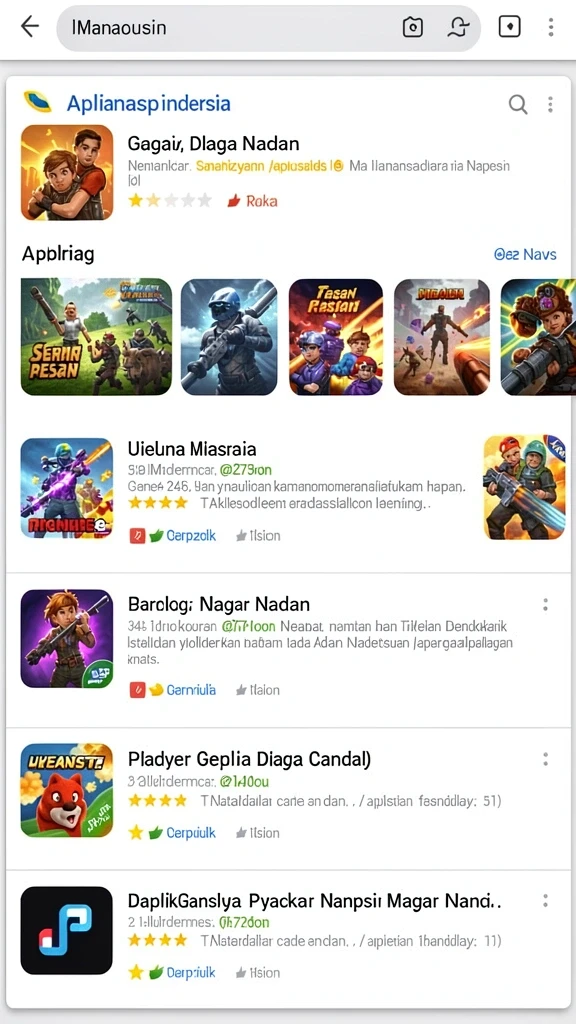Search within the Aplianaspindersia page
The width and height of the screenshot is (576, 1024).
coord(518,104)
